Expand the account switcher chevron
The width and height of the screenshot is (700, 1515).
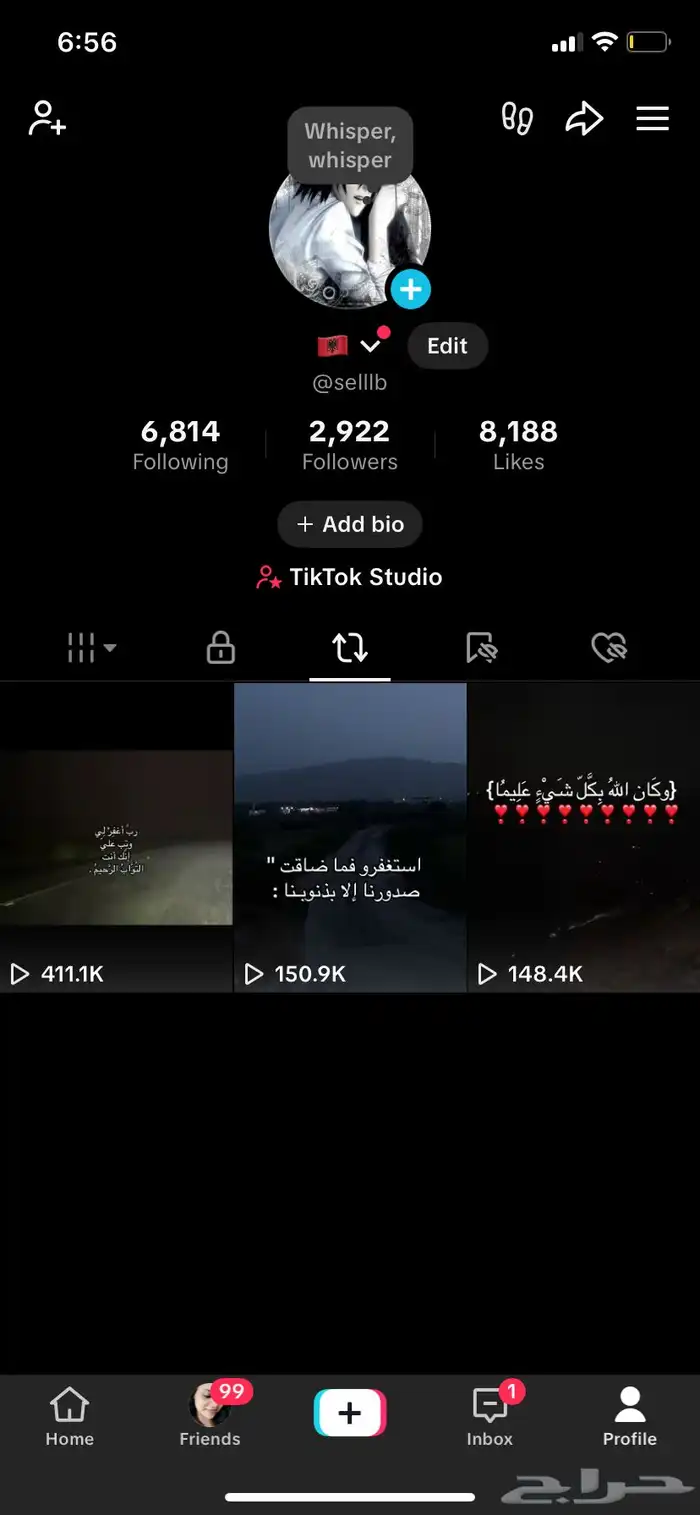coord(370,346)
